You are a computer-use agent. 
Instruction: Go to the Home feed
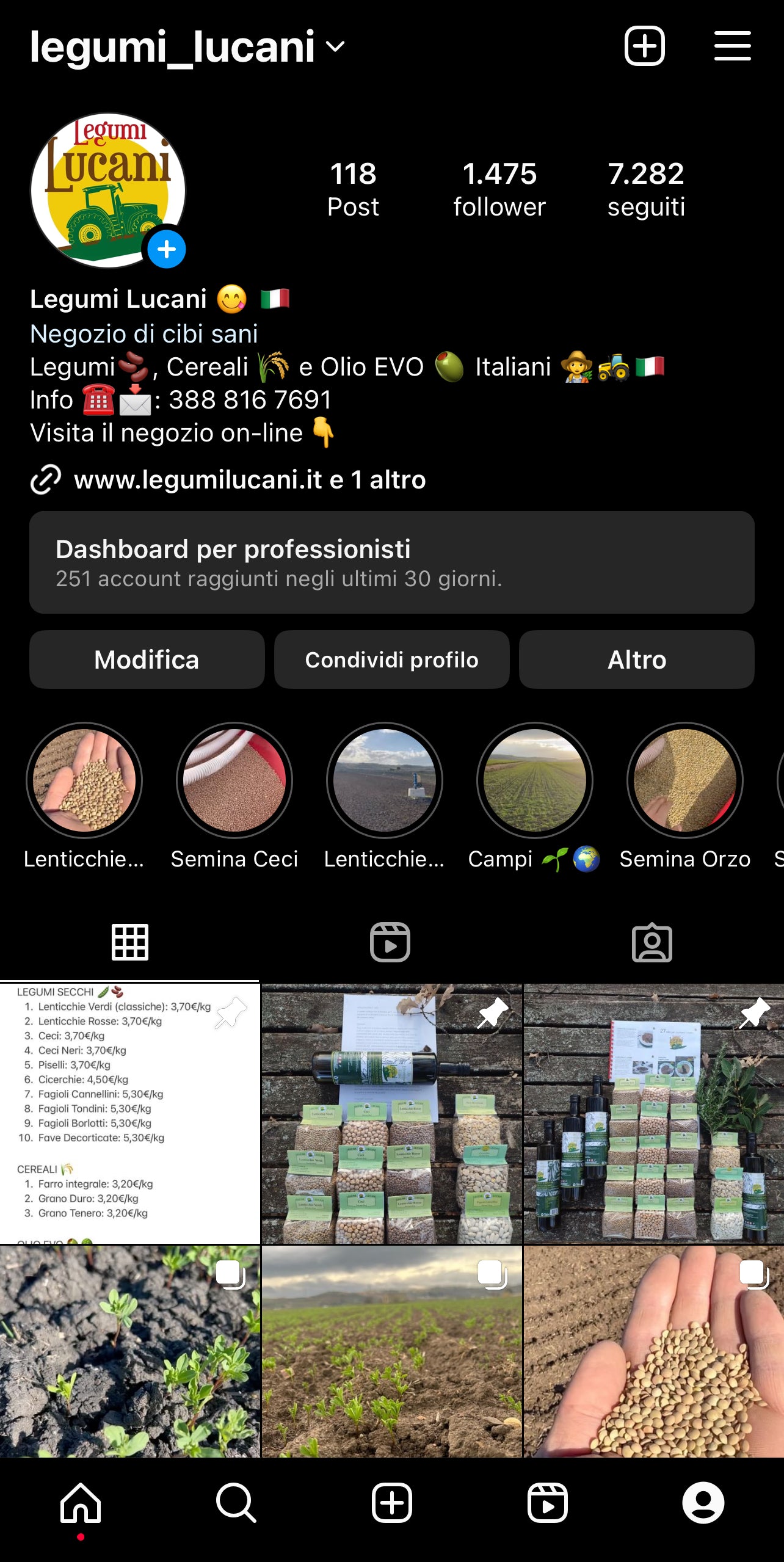click(81, 1502)
